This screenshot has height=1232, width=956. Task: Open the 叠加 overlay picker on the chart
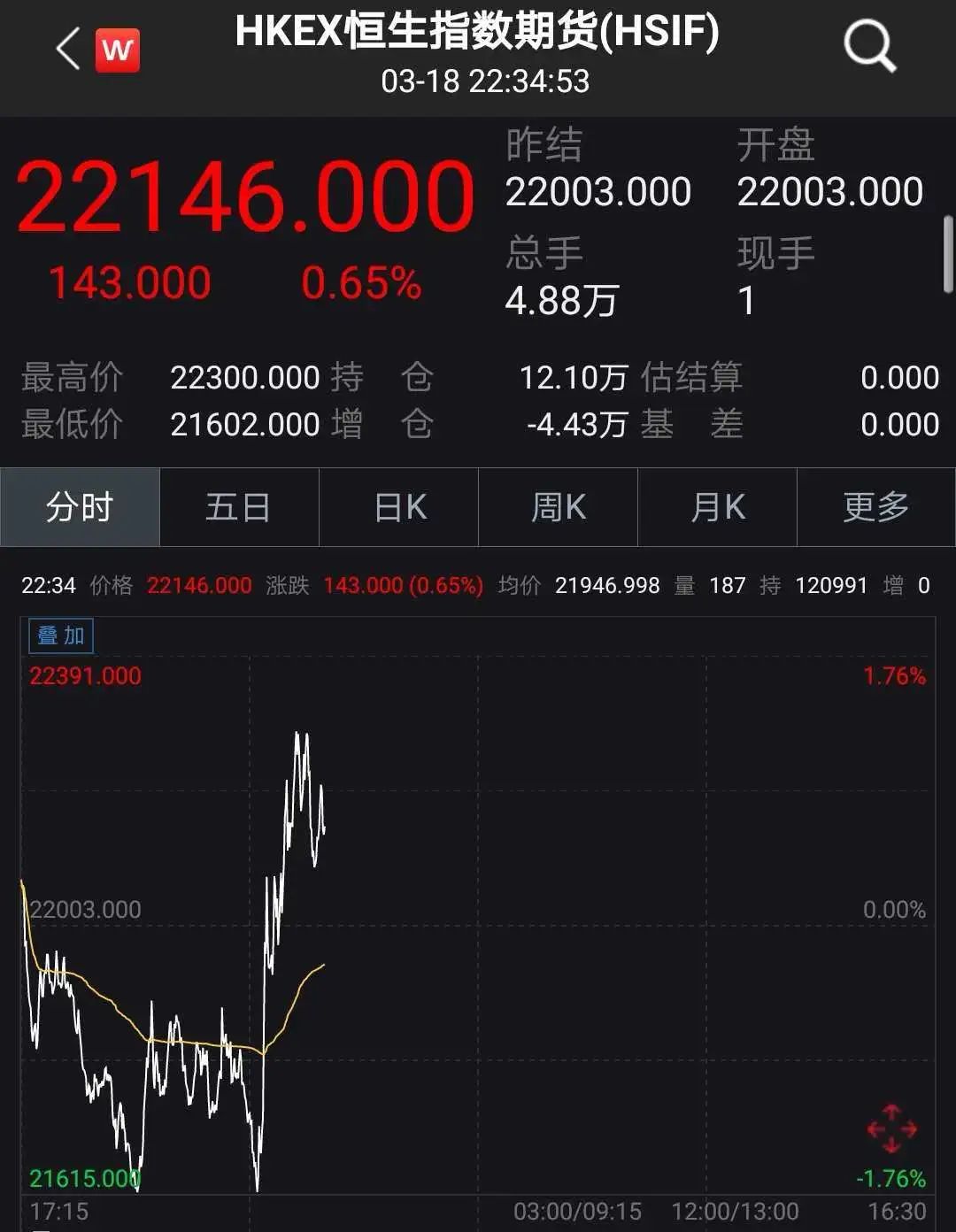tap(60, 635)
